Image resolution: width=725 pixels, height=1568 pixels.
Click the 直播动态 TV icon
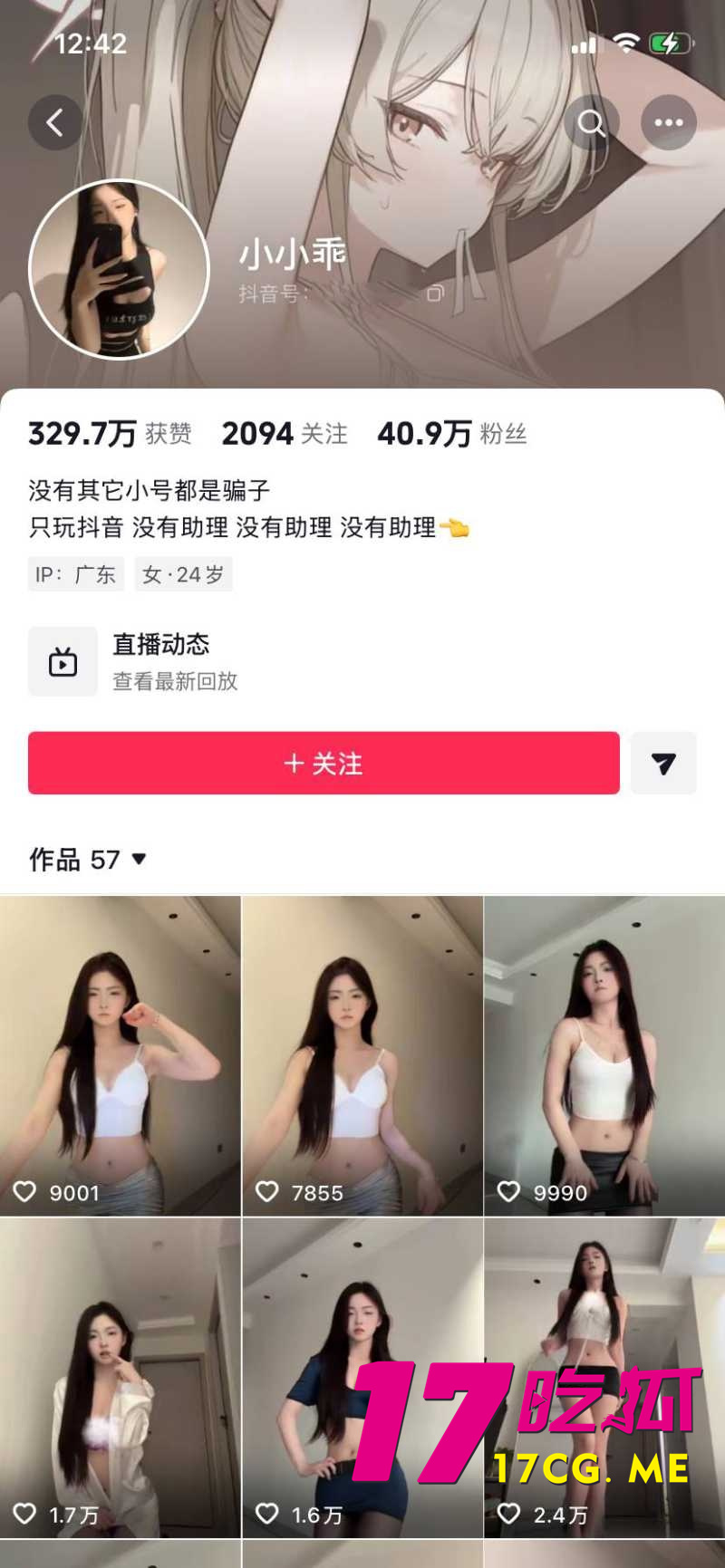(x=63, y=661)
